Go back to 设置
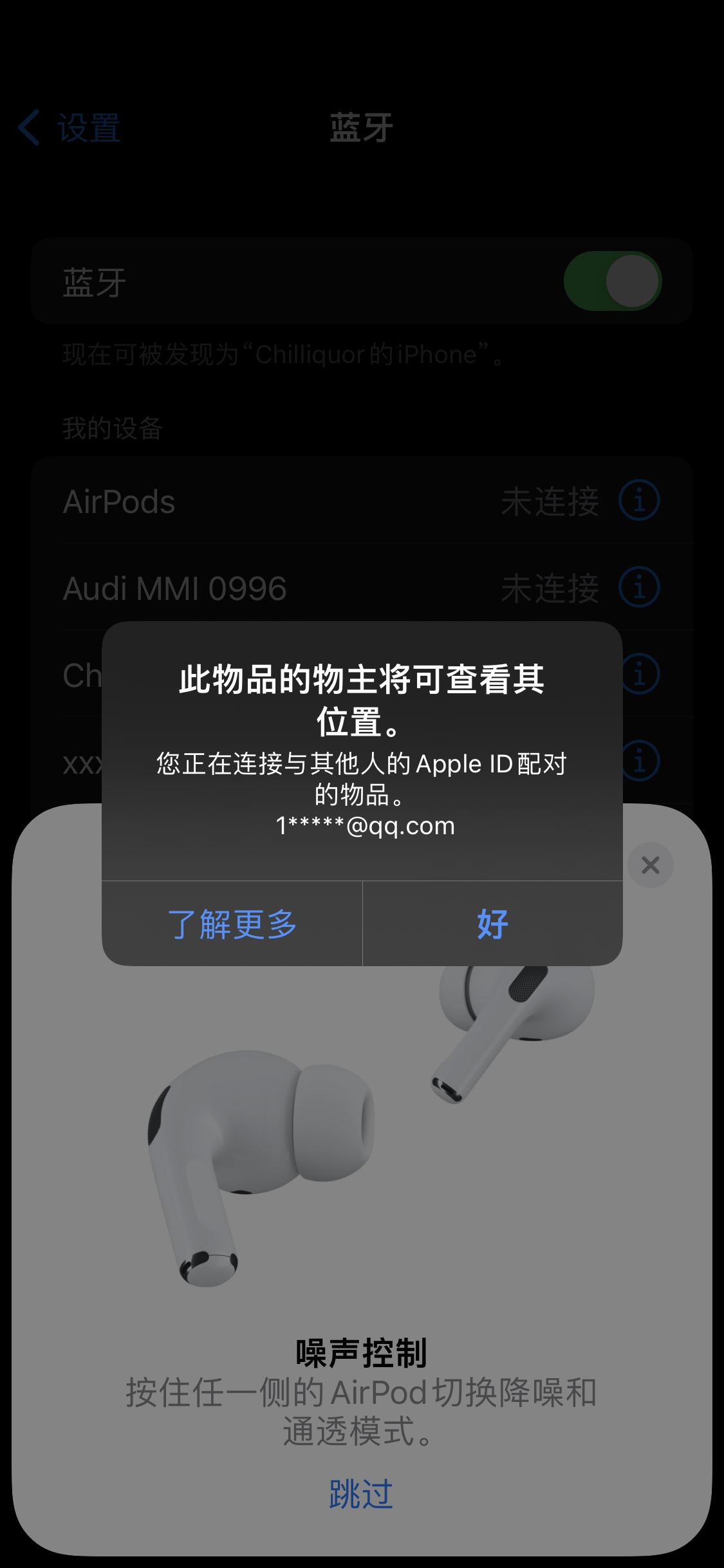 [70, 127]
